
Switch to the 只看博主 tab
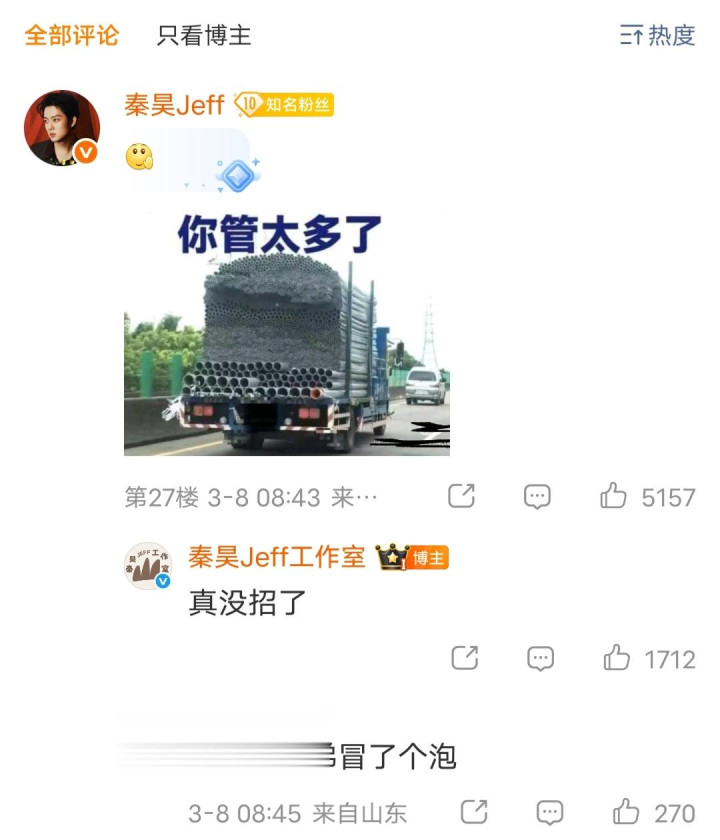click(204, 35)
